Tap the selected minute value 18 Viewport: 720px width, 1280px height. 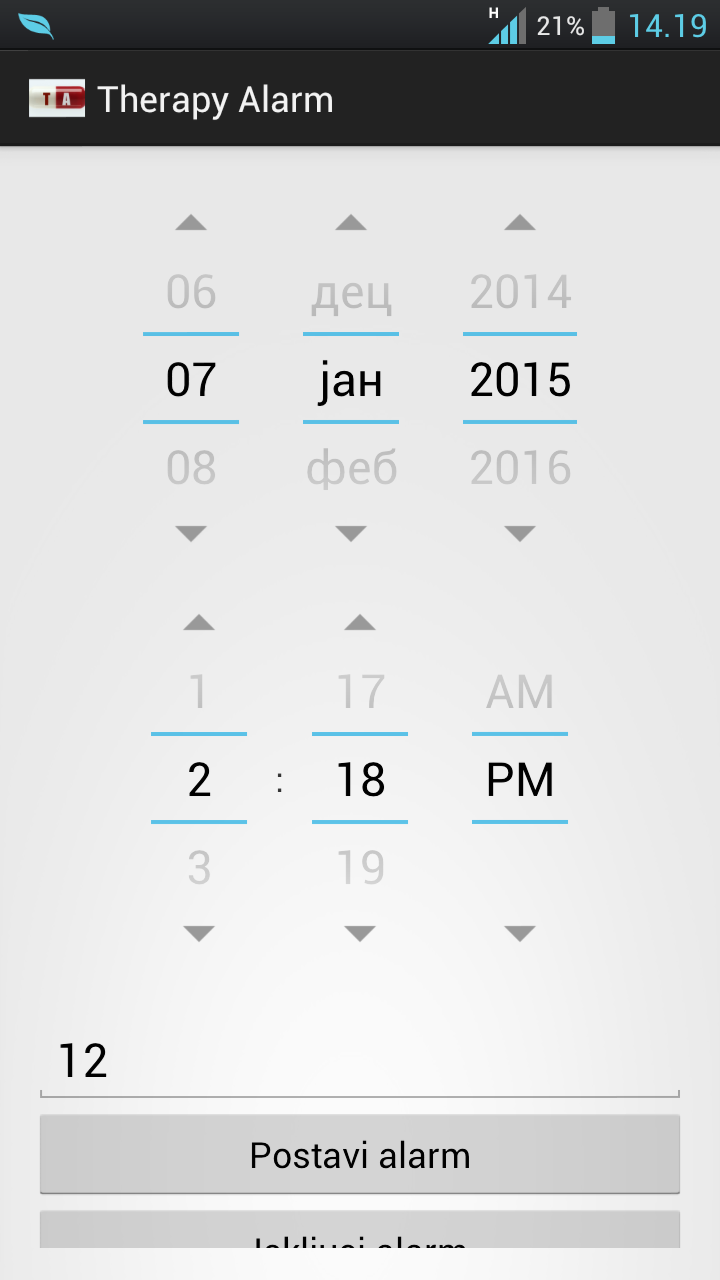click(360, 780)
